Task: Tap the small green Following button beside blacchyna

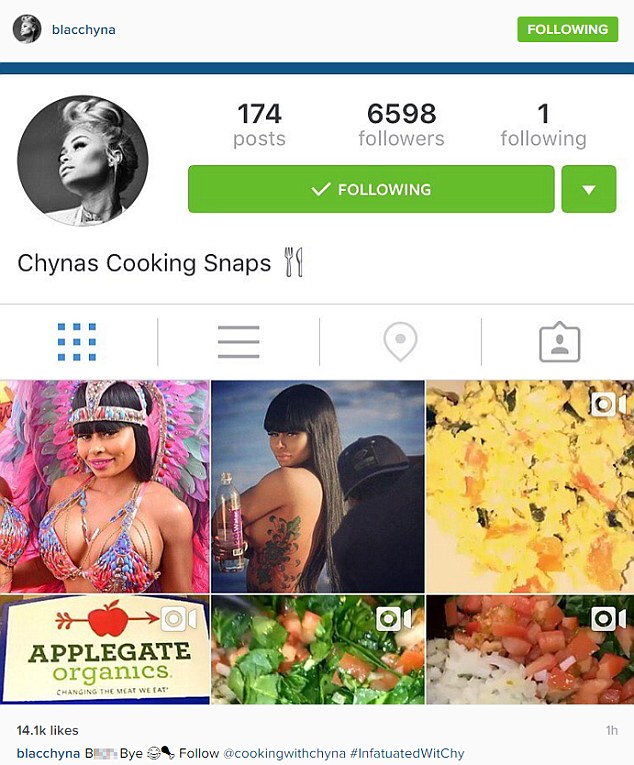Action: pyautogui.click(x=567, y=29)
